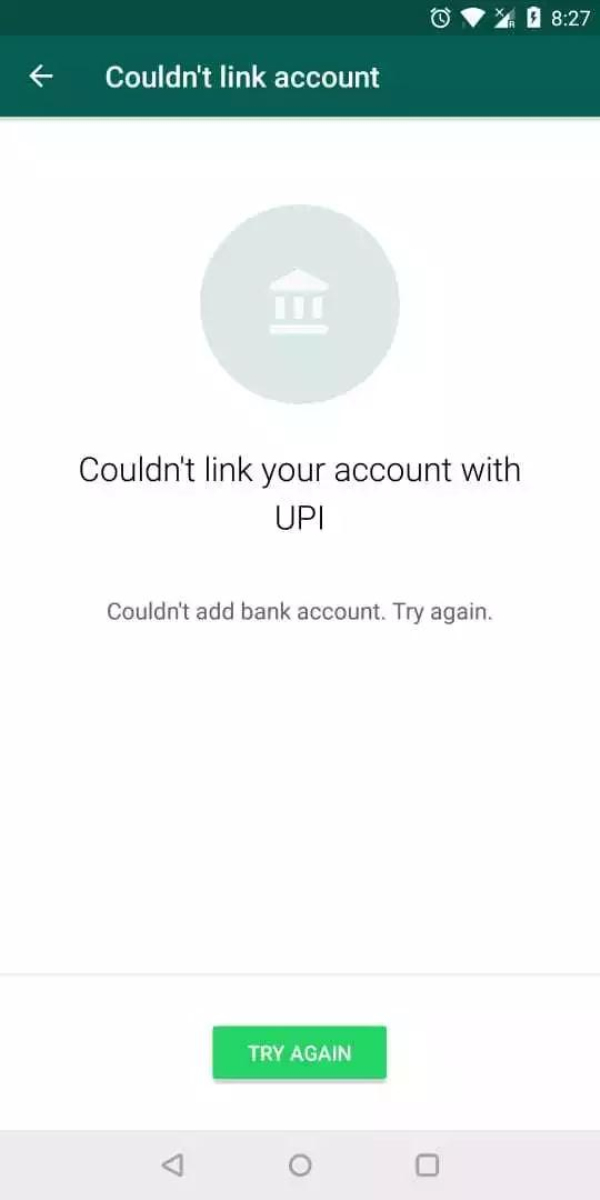
Task: Tap the TRY AGAIN button
Action: [299, 1053]
